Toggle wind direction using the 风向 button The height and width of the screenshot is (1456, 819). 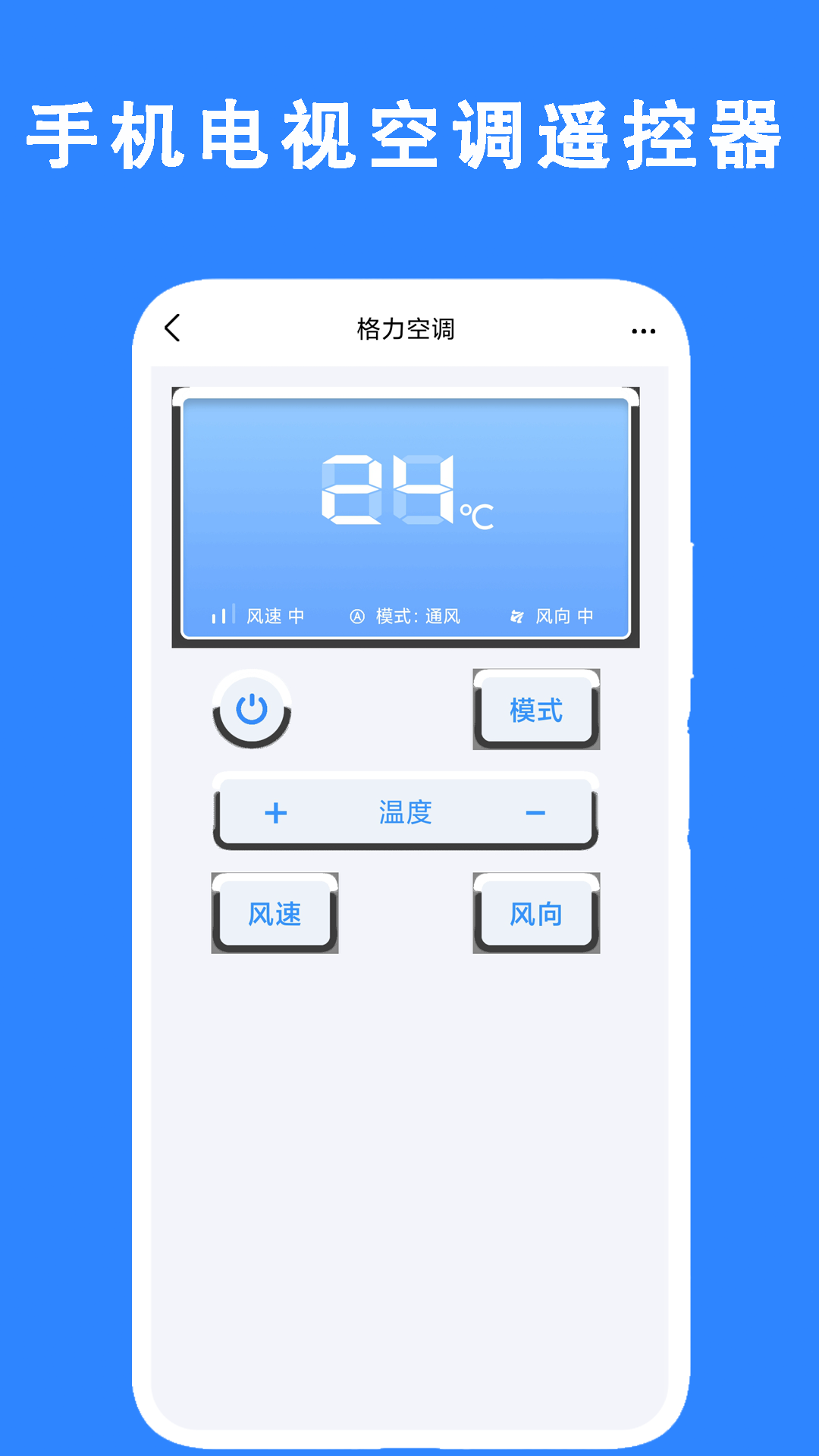point(535,915)
